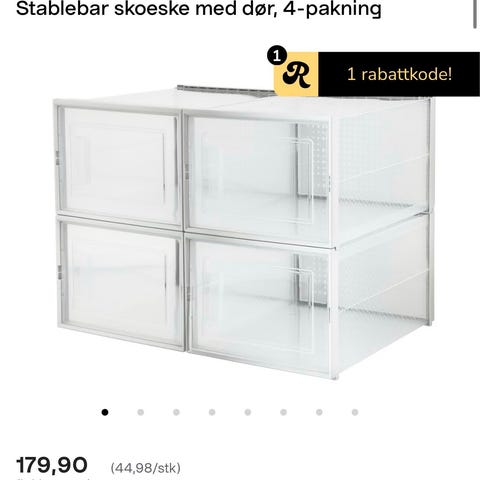Jump to the second image dot
Image resolution: width=480 pixels, height=480 pixels.
pos(141,412)
